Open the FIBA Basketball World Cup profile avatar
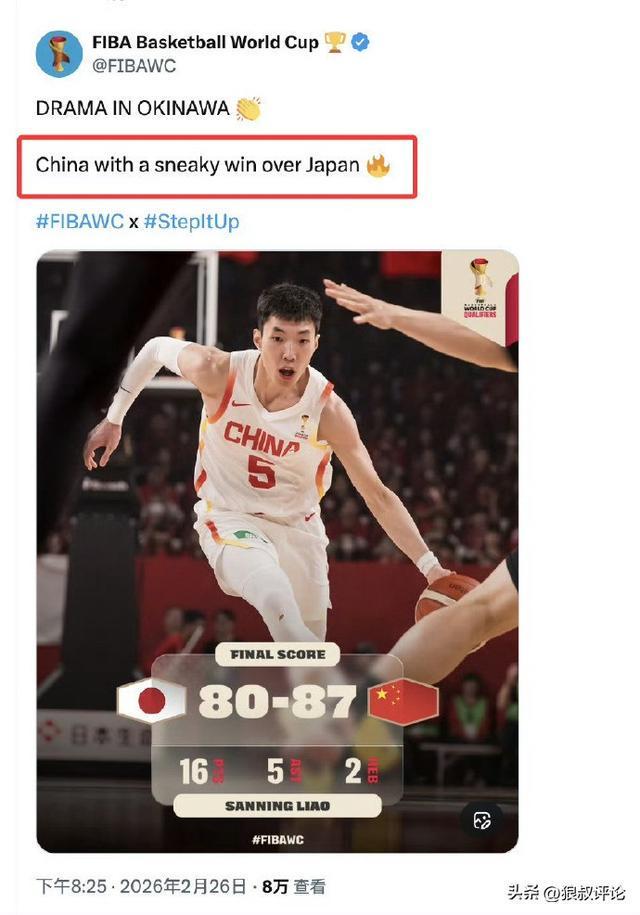Image resolution: width=640 pixels, height=915 pixels. tap(59, 53)
